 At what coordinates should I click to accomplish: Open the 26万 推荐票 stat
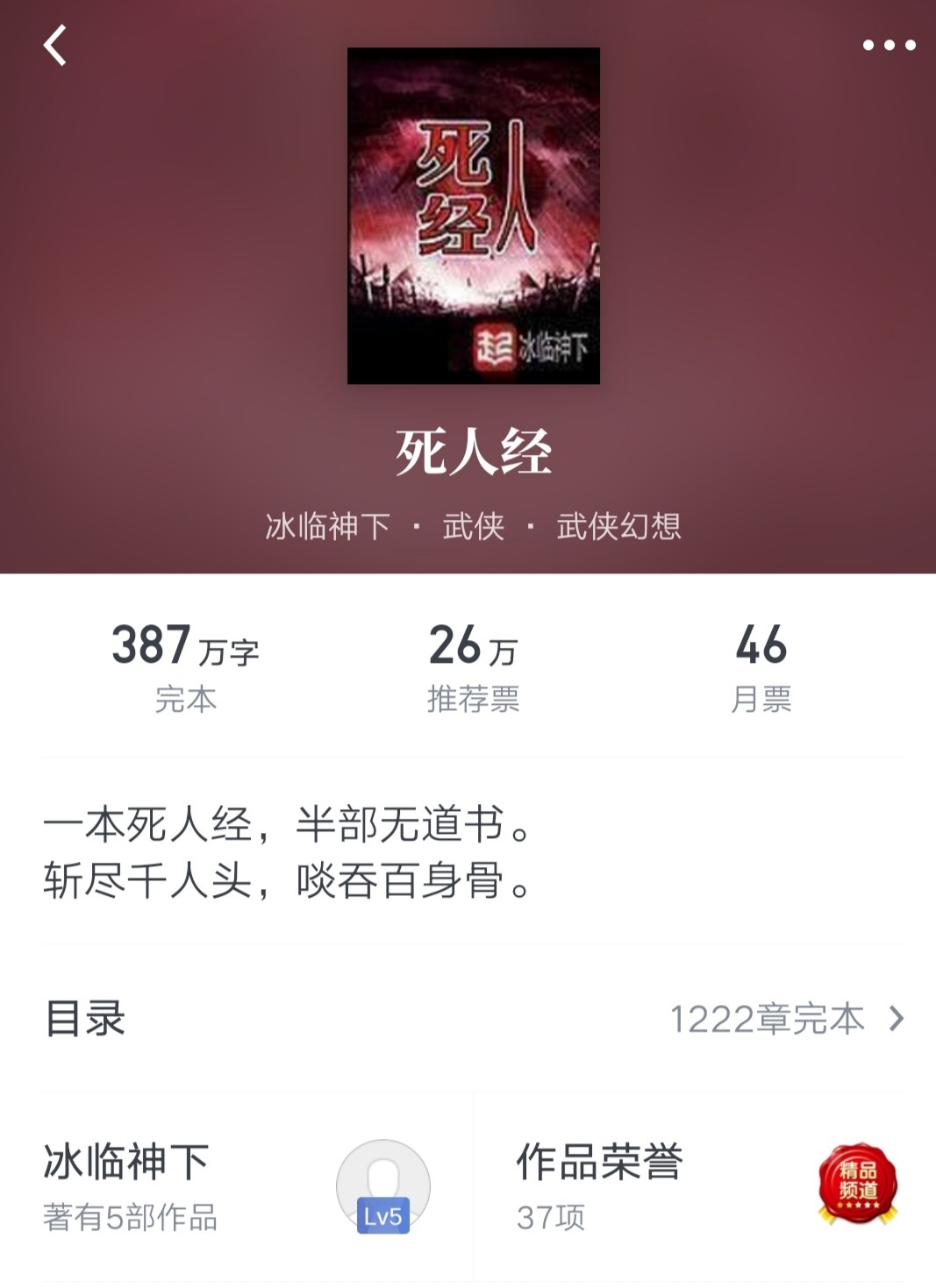(474, 666)
